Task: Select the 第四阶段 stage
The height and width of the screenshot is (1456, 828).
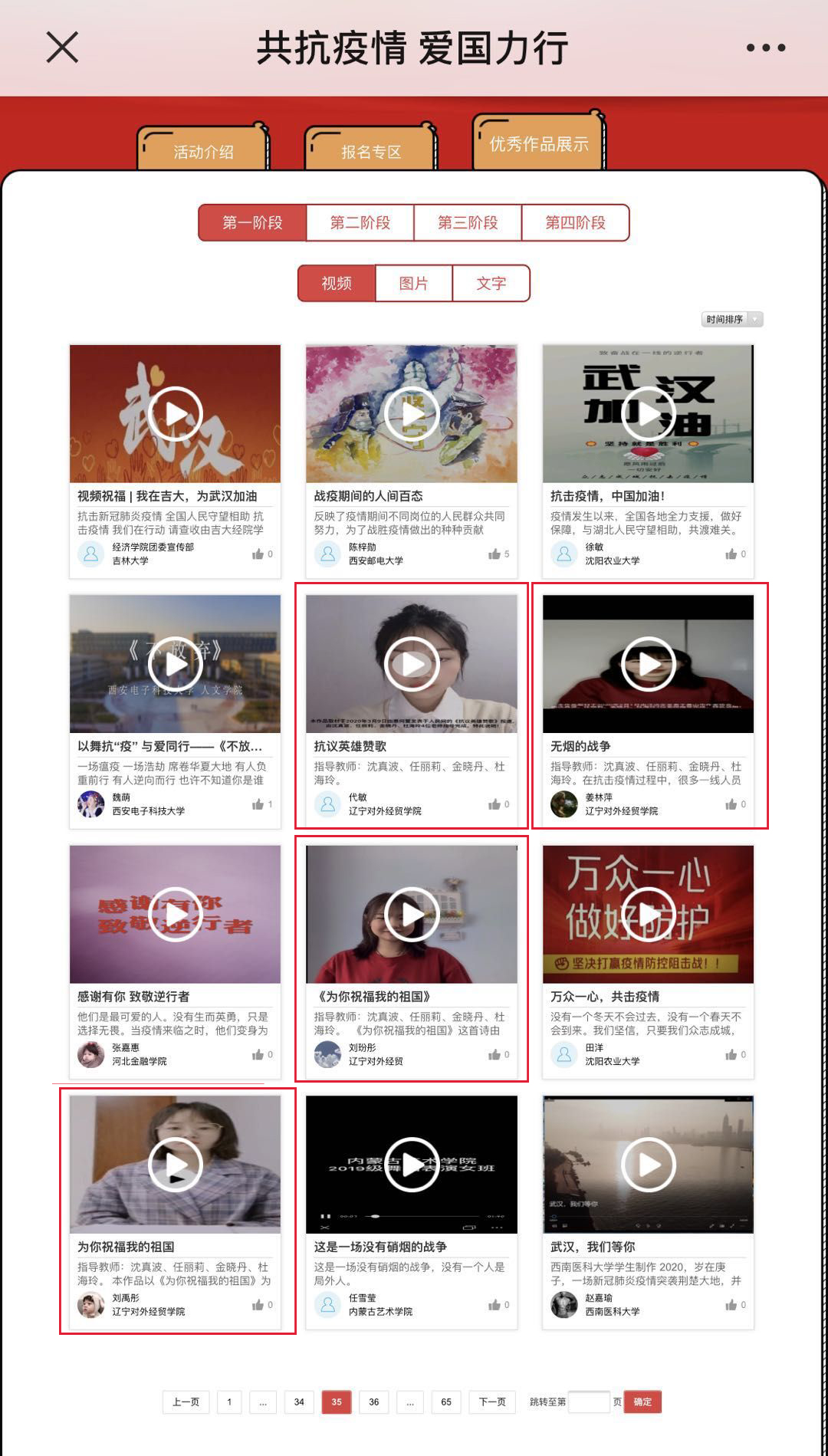Action: click(575, 222)
